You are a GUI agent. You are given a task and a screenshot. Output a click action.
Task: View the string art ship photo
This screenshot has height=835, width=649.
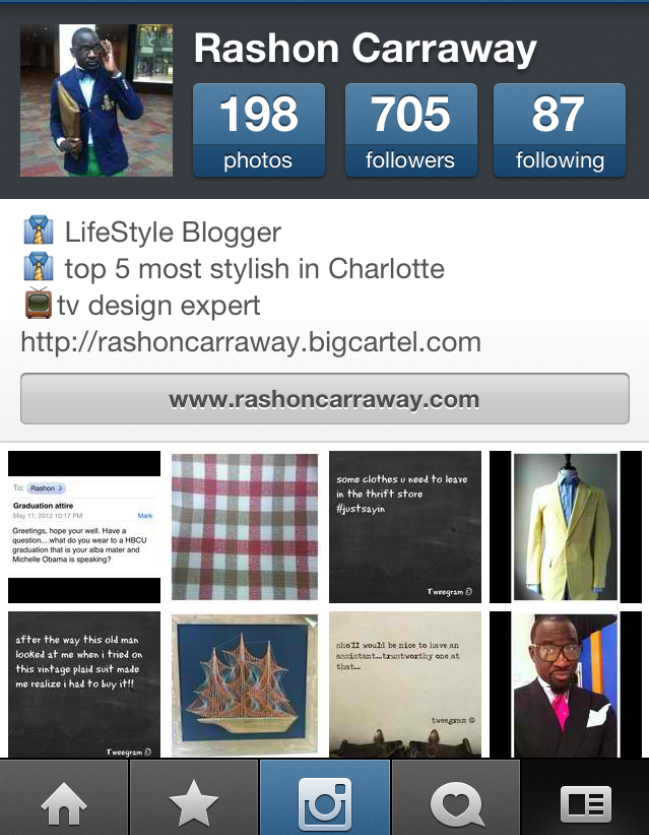244,686
